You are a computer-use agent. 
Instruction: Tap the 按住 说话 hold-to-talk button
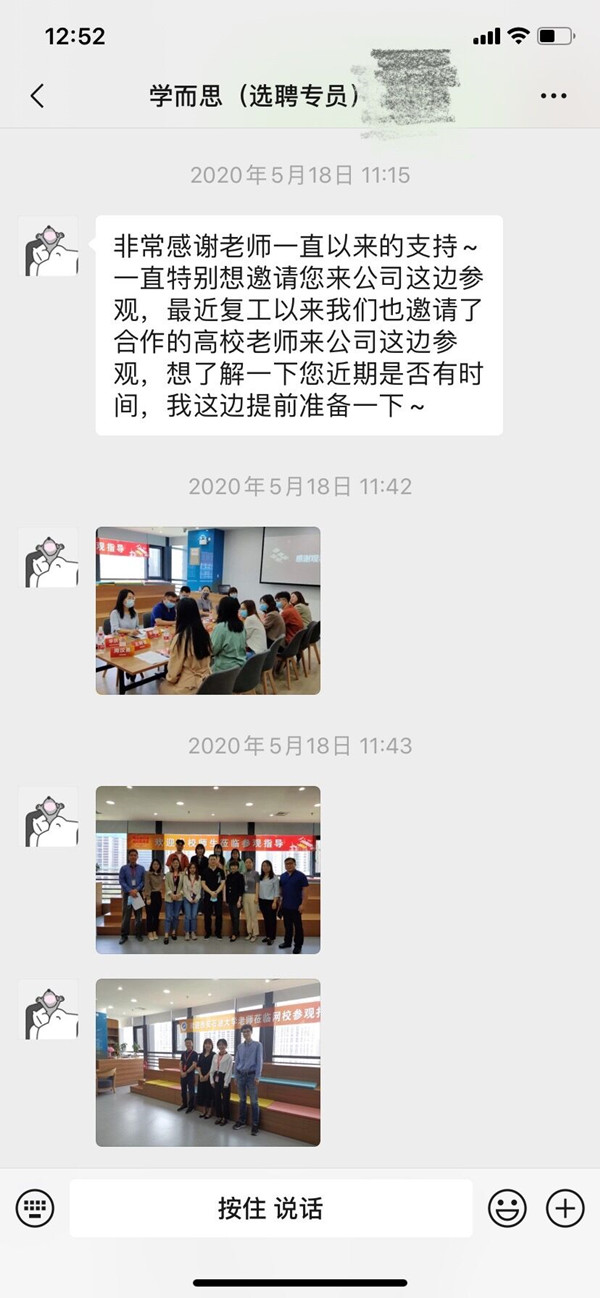pos(270,1208)
